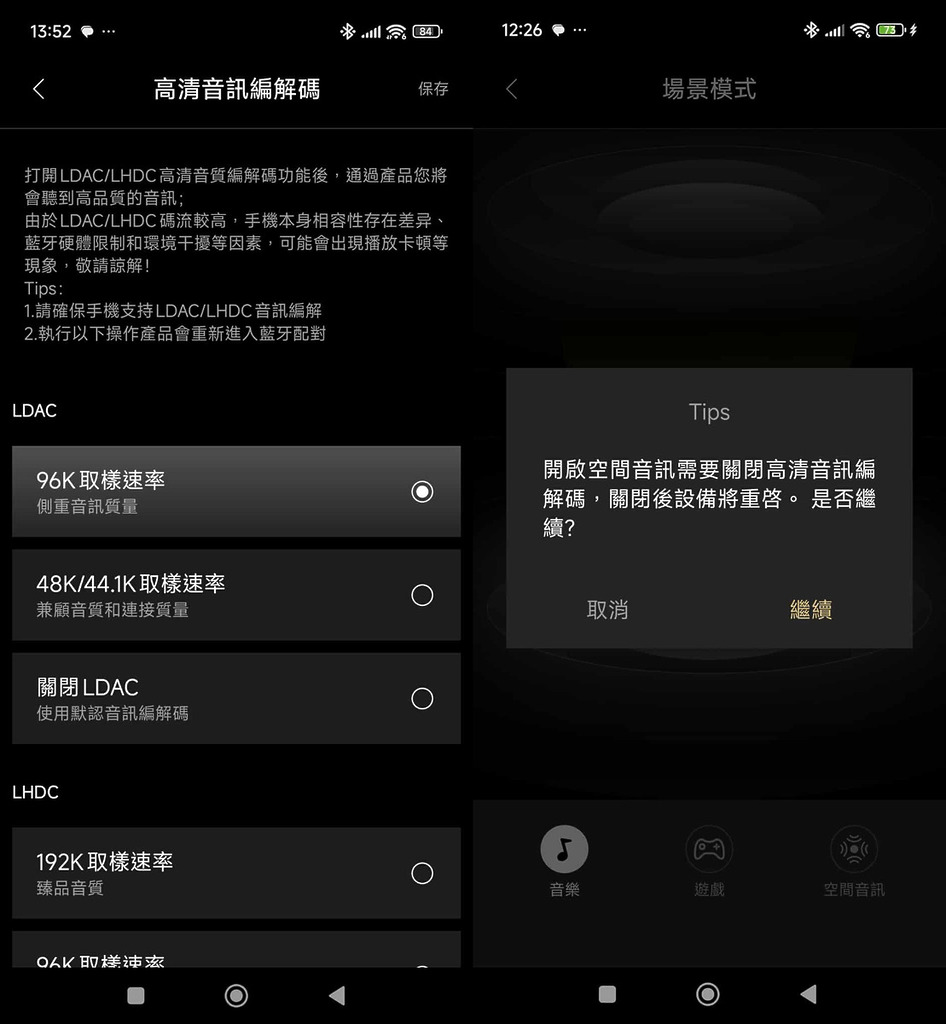Screen dimensions: 946x1024
Task: Go back from the 高清音訊編解碼 page
Action: coord(39,89)
